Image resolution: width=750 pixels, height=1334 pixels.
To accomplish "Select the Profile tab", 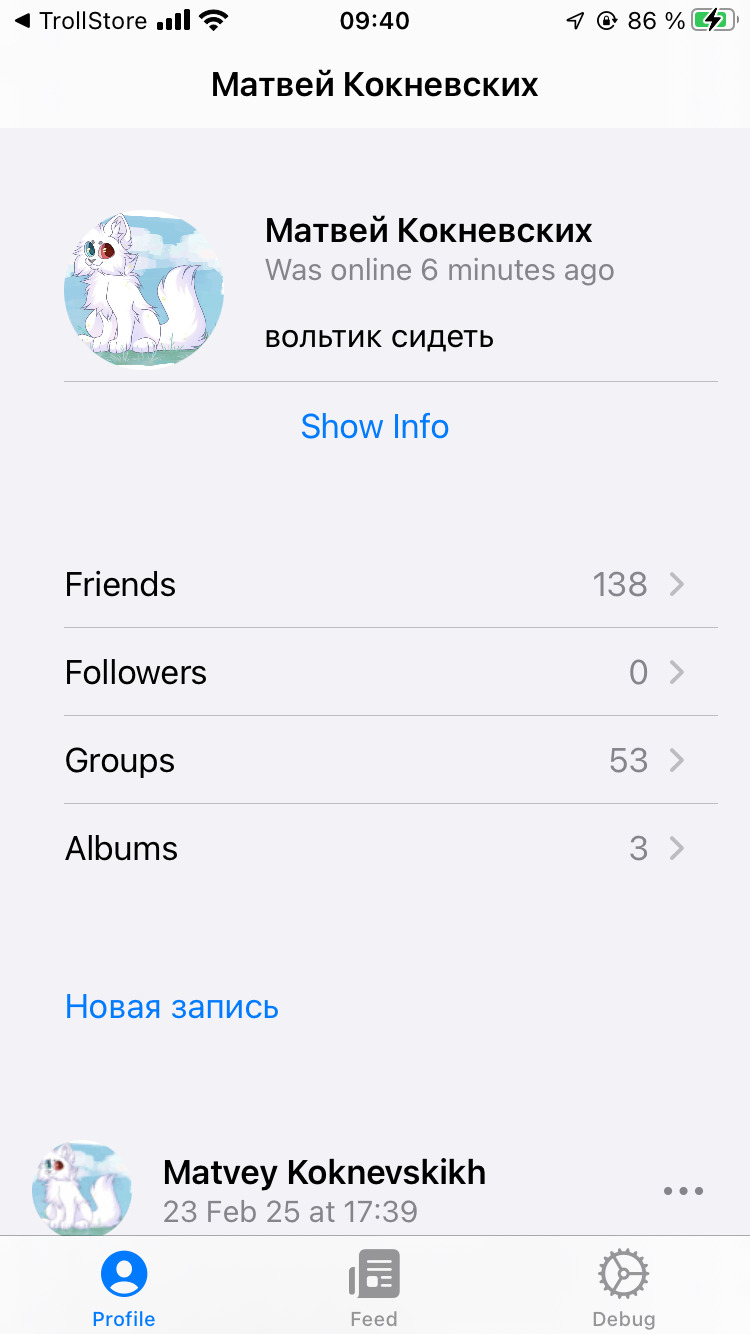I will click(x=124, y=1288).
